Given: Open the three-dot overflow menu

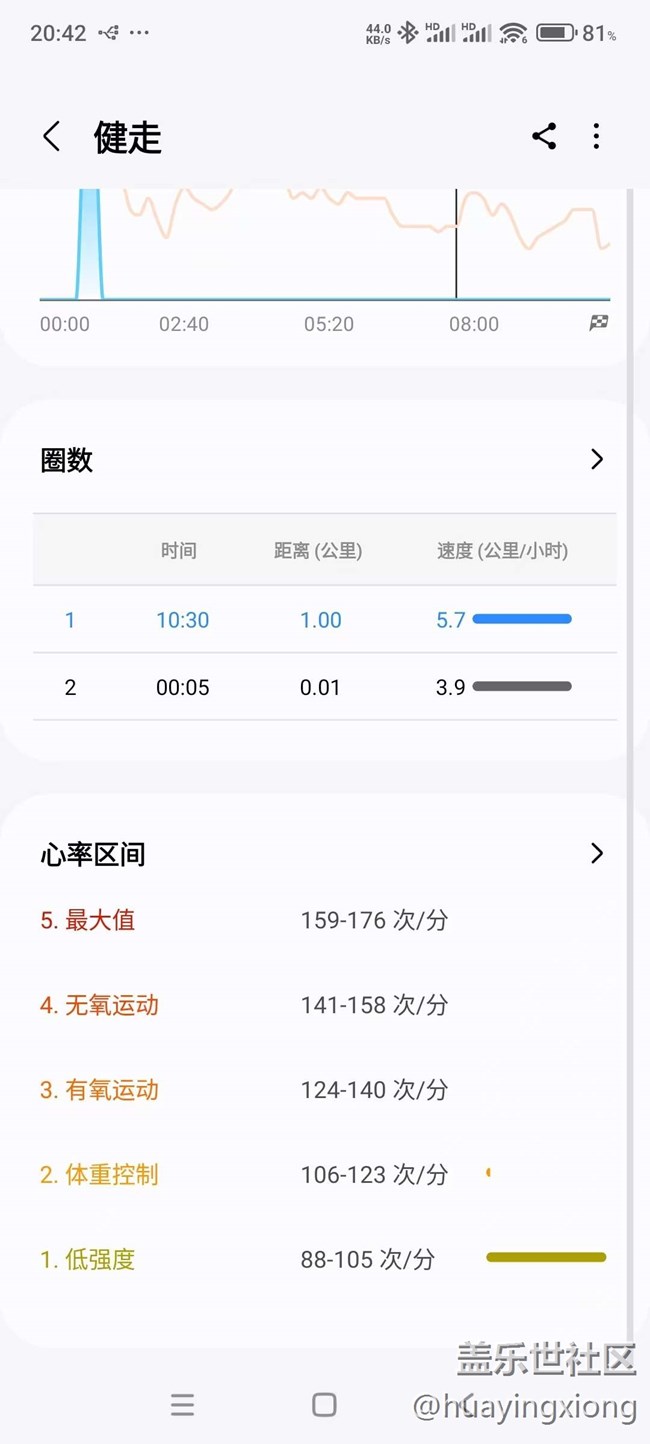Looking at the screenshot, I should [x=596, y=137].
